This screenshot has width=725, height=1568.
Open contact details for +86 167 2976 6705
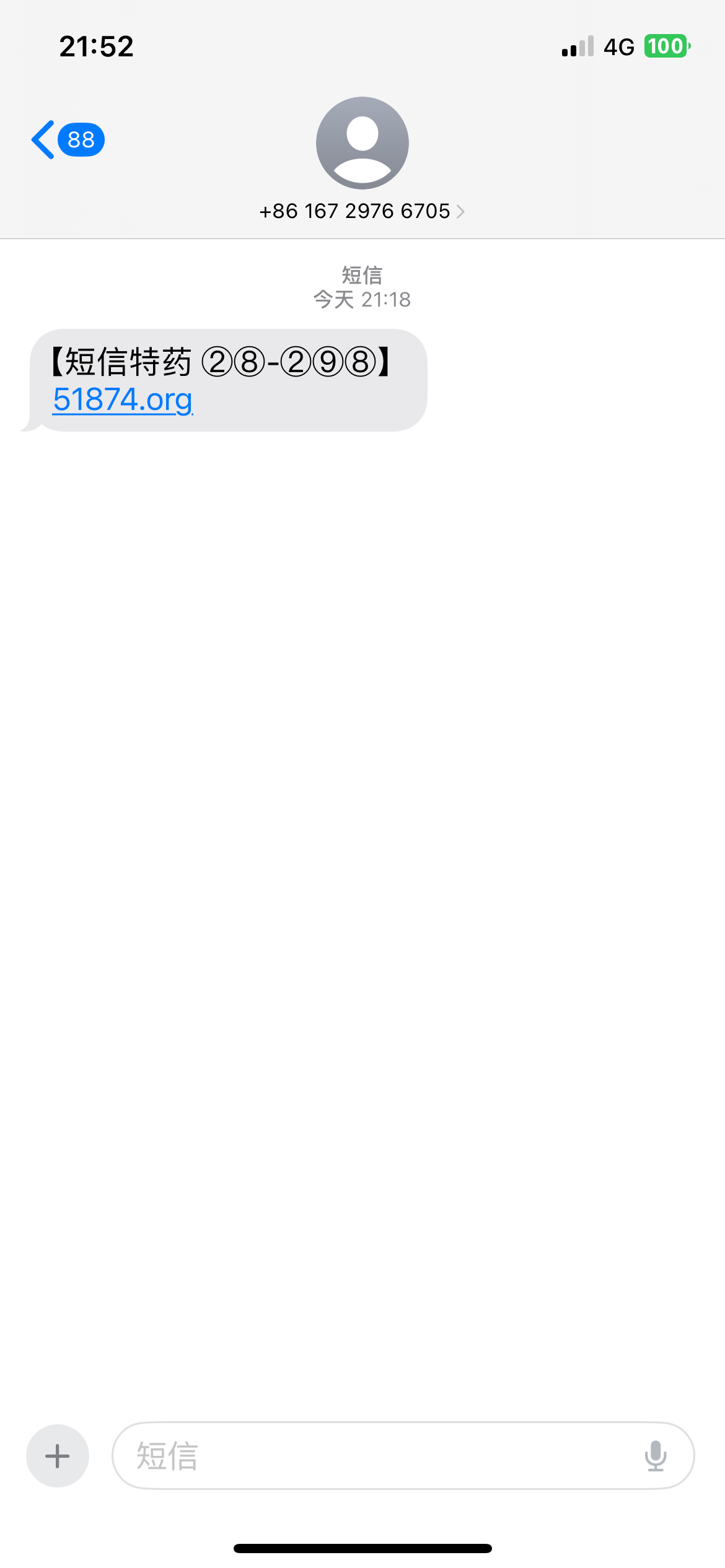click(362, 211)
